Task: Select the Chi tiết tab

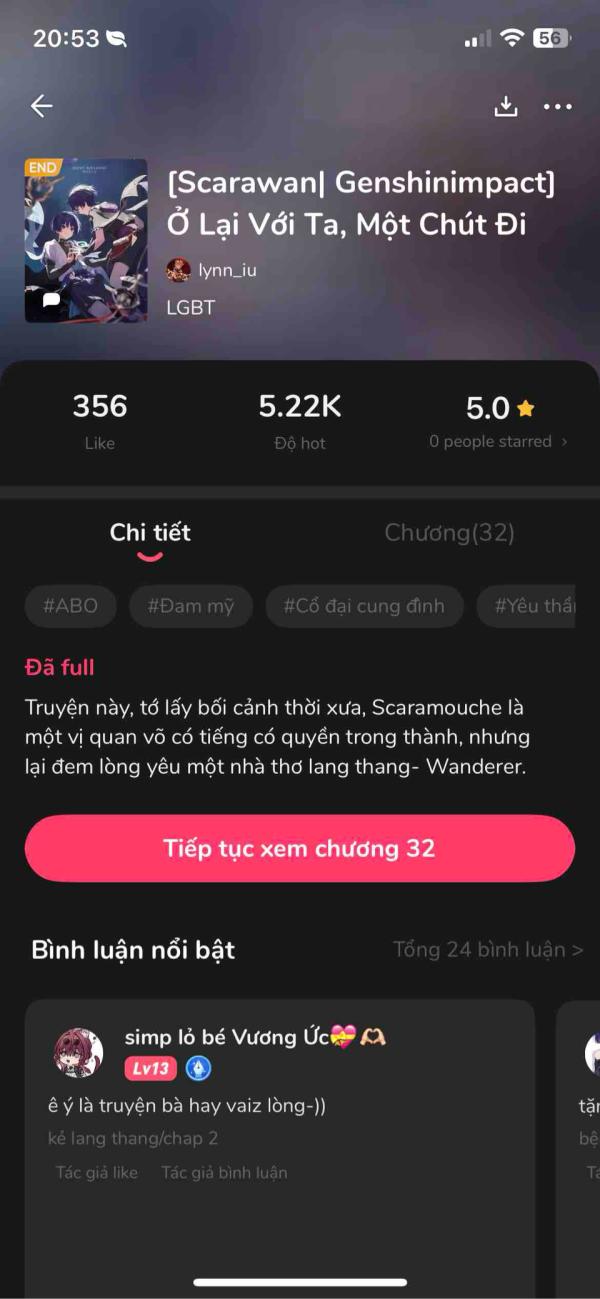Action: coord(150,533)
